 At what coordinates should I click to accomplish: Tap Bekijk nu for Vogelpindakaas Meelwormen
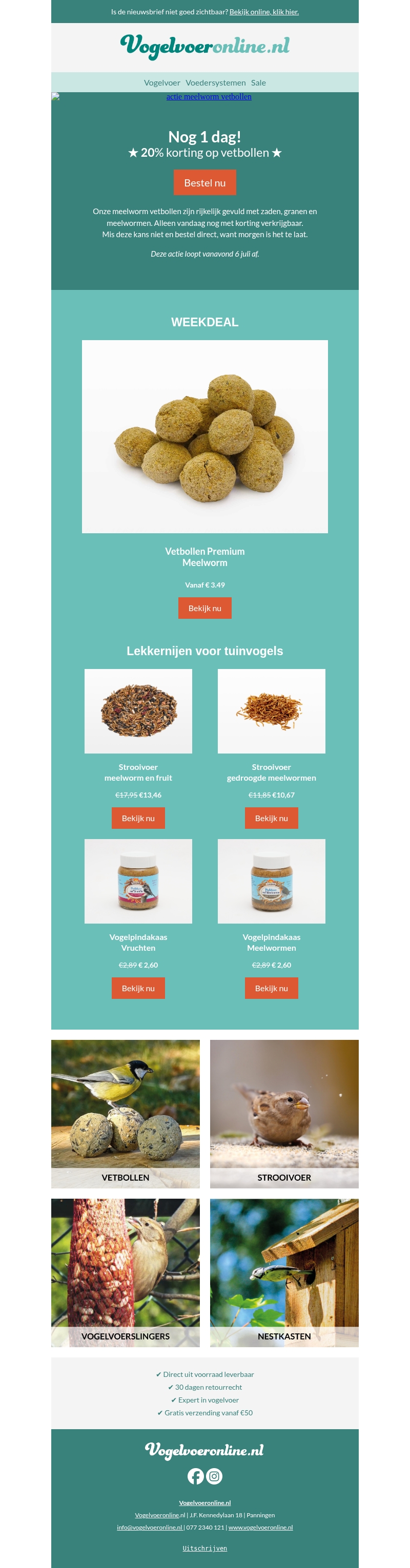(271, 988)
